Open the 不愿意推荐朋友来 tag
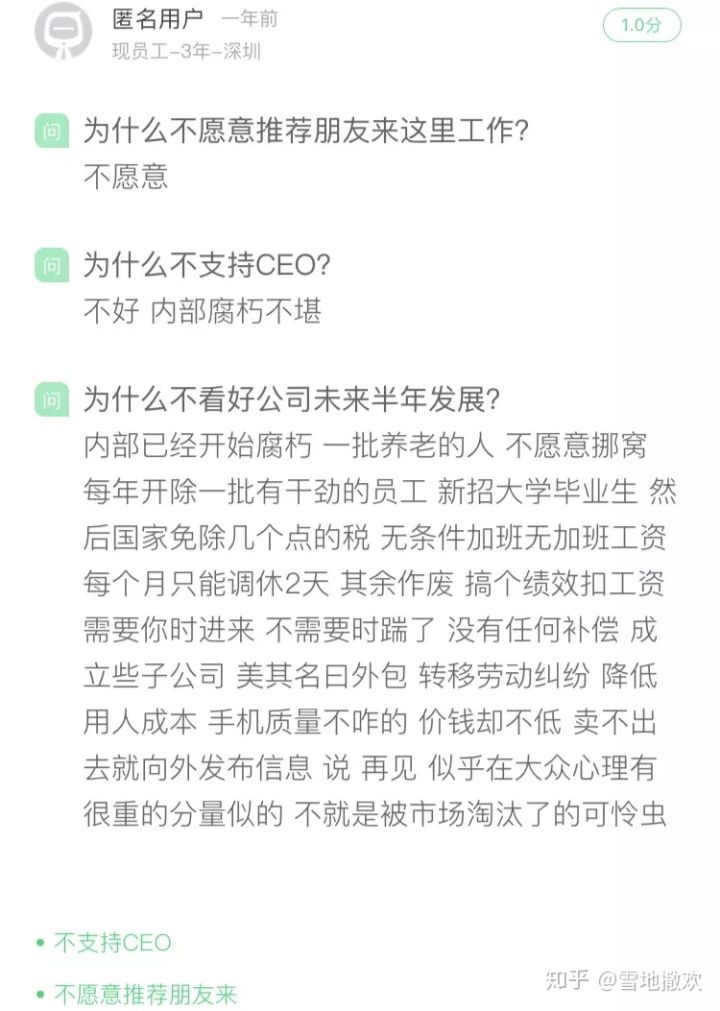This screenshot has width=720, height=1011. pos(145,995)
